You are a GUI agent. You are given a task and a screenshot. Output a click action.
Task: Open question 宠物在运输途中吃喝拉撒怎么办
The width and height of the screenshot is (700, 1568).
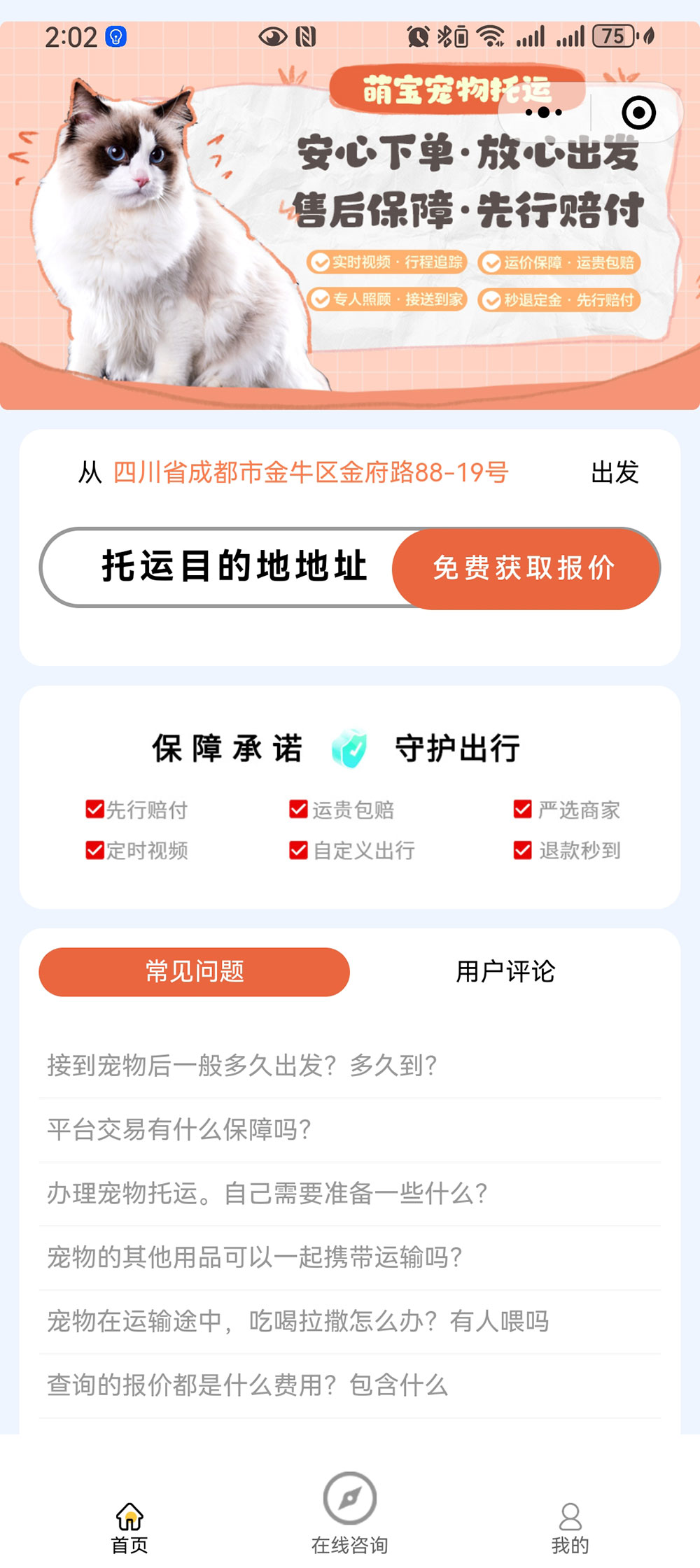(x=297, y=1322)
